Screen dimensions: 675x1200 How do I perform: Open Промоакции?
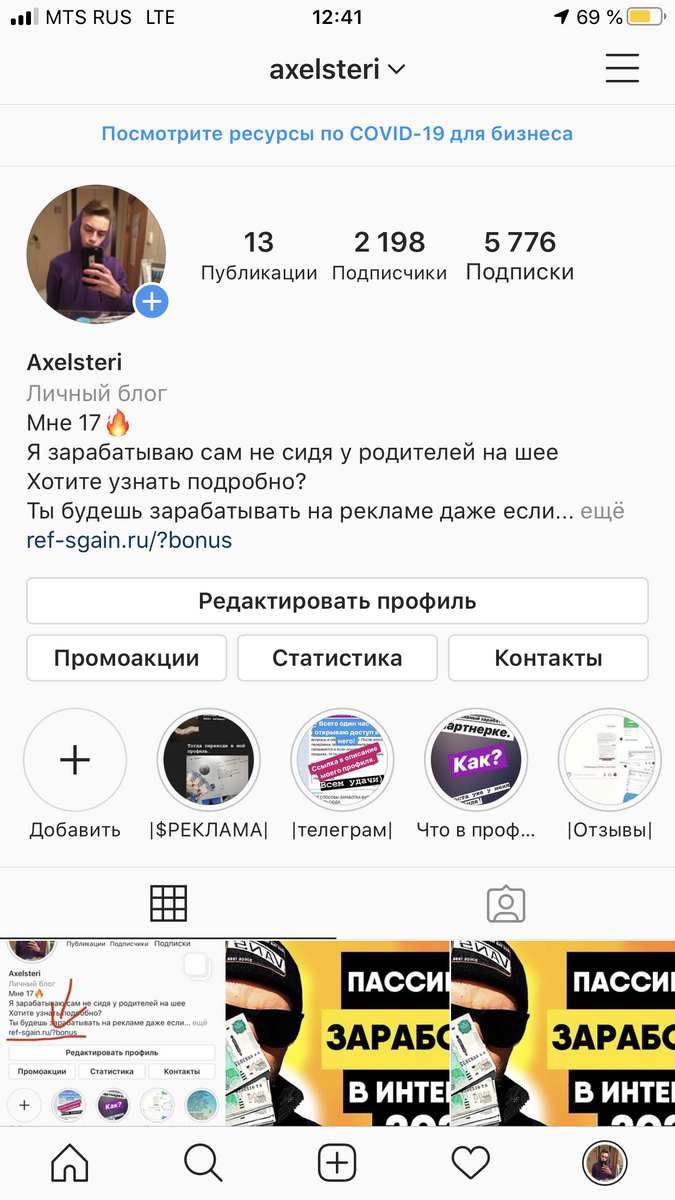point(126,658)
